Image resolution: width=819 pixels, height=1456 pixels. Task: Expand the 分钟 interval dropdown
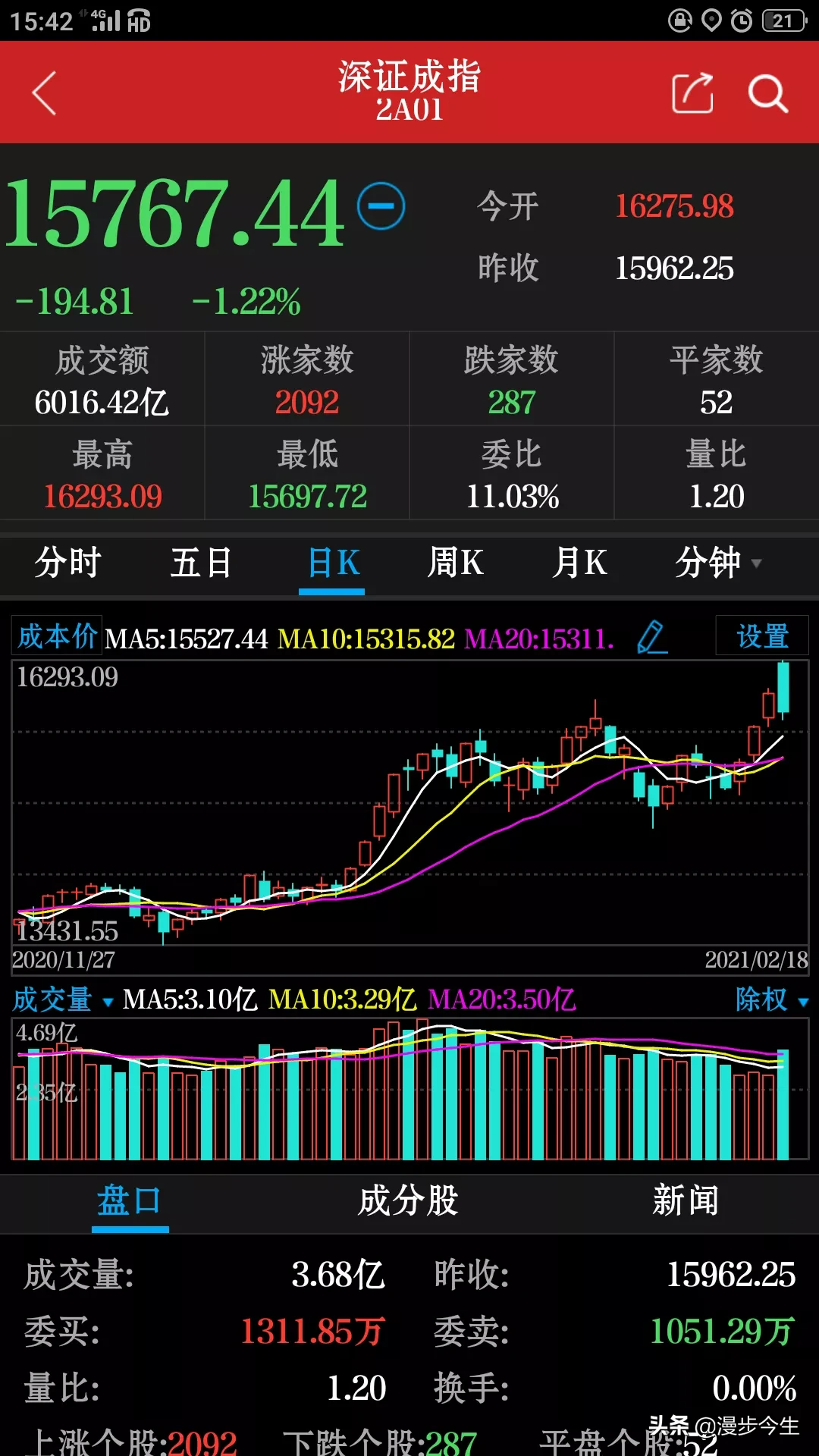pyautogui.click(x=717, y=563)
